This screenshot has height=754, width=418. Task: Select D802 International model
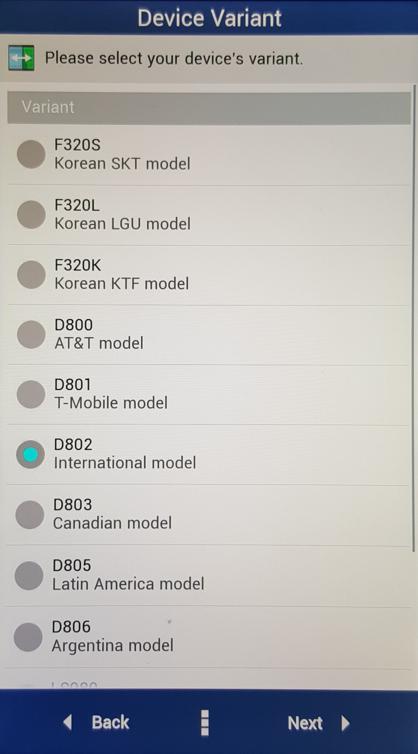pos(209,454)
